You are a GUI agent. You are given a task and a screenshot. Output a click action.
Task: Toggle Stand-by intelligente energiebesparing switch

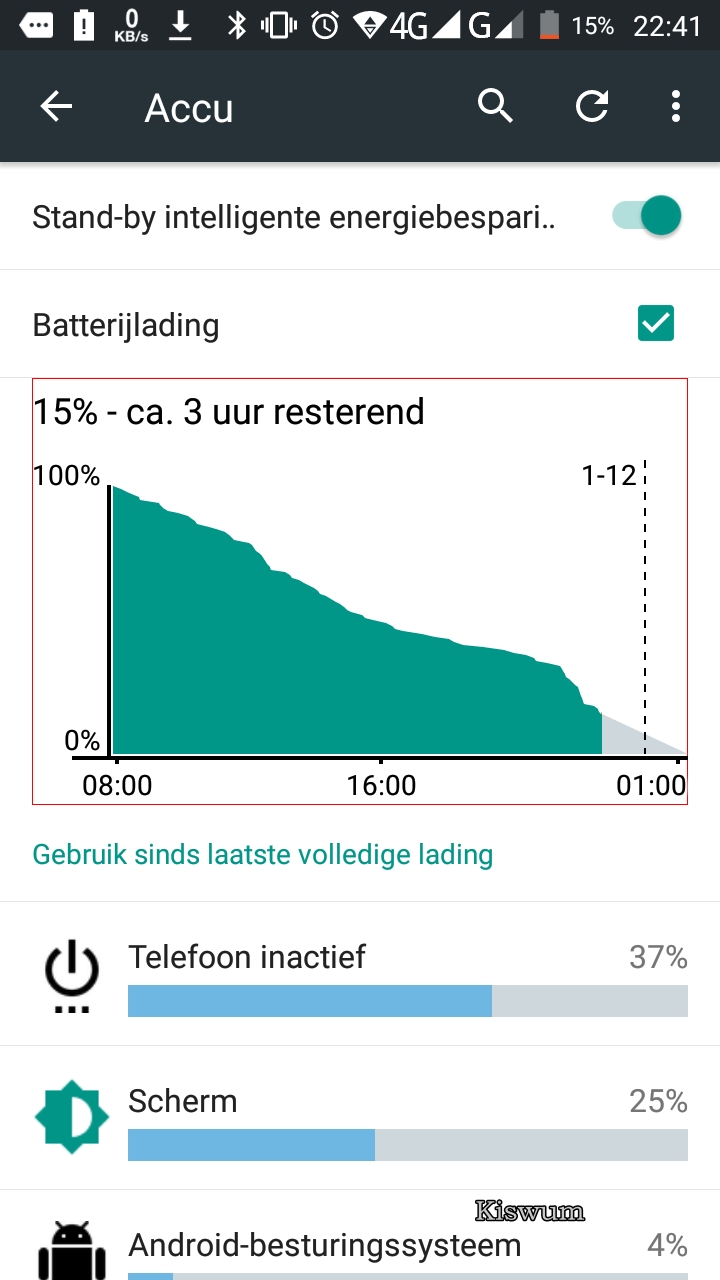point(647,216)
